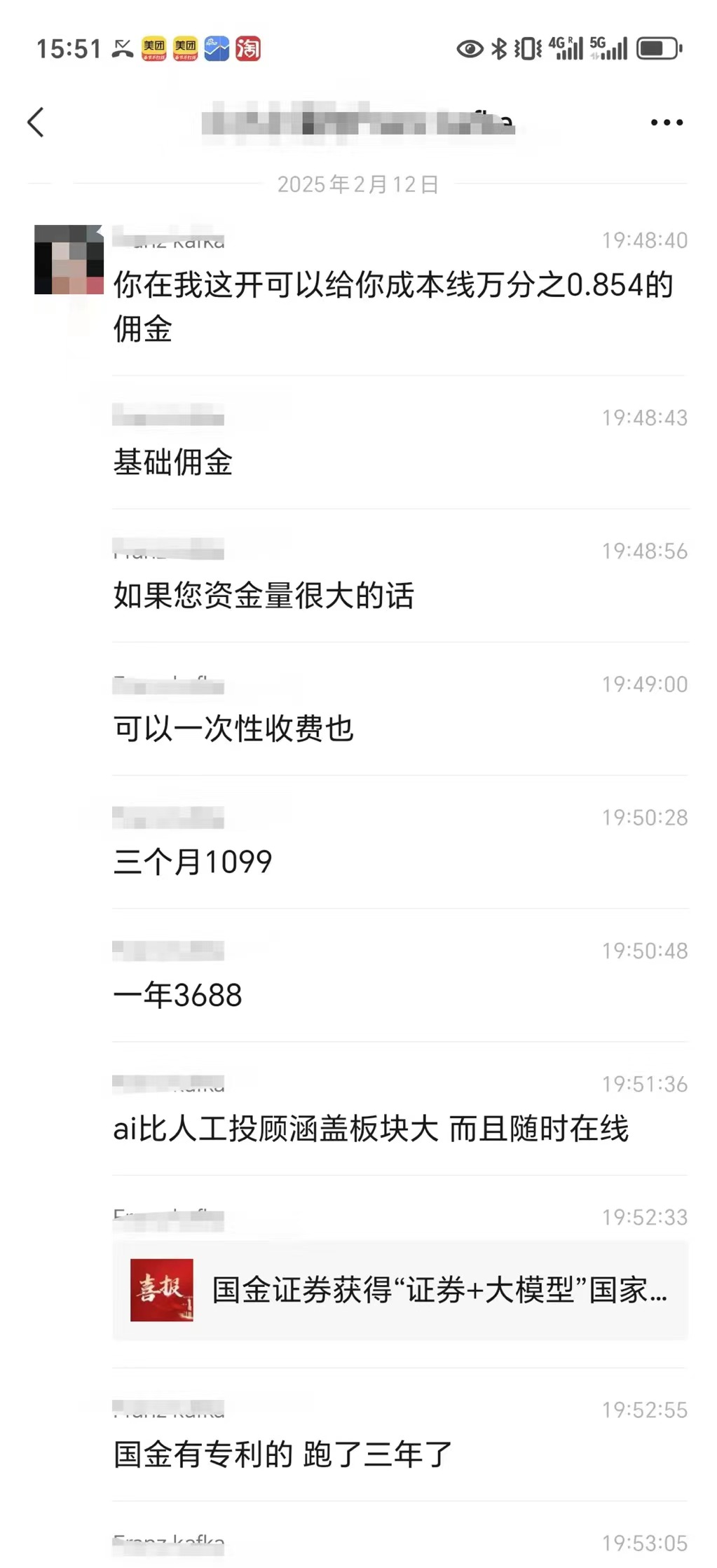Open the three-dot overflow menu
717x1568 pixels.
click(x=666, y=123)
